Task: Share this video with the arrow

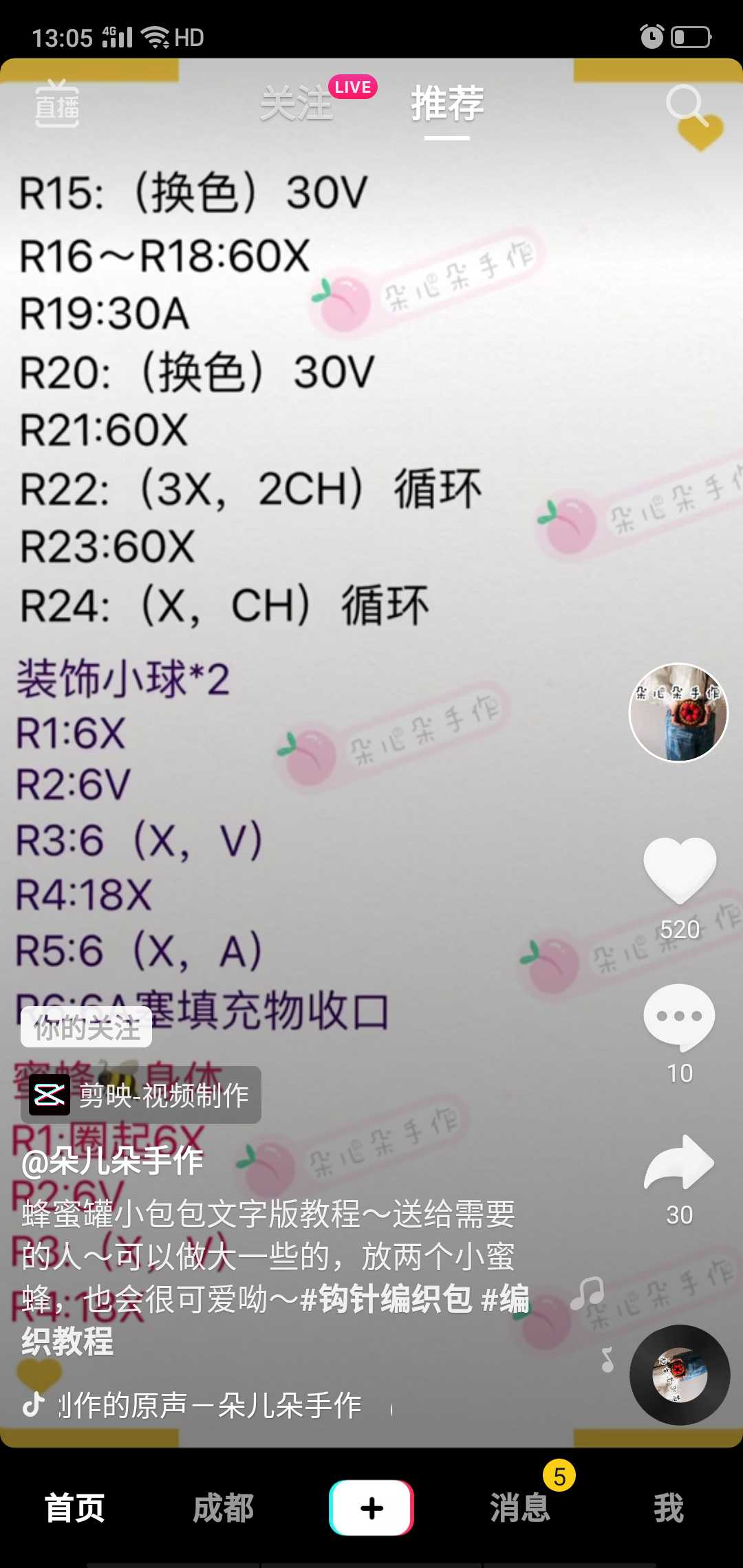Action: 680,1162
